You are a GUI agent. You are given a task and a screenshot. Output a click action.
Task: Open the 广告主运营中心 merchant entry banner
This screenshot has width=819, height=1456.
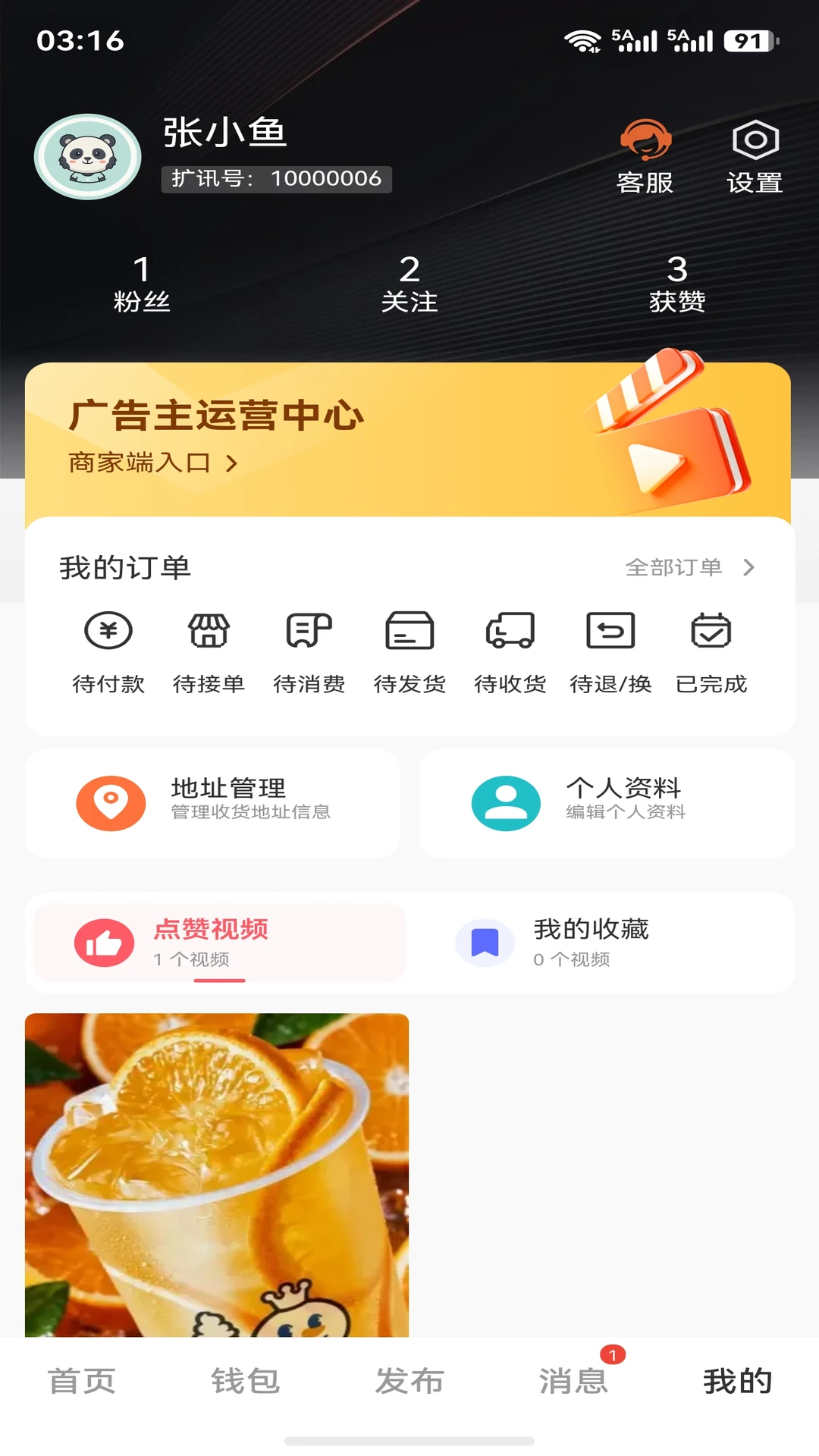tap(408, 440)
